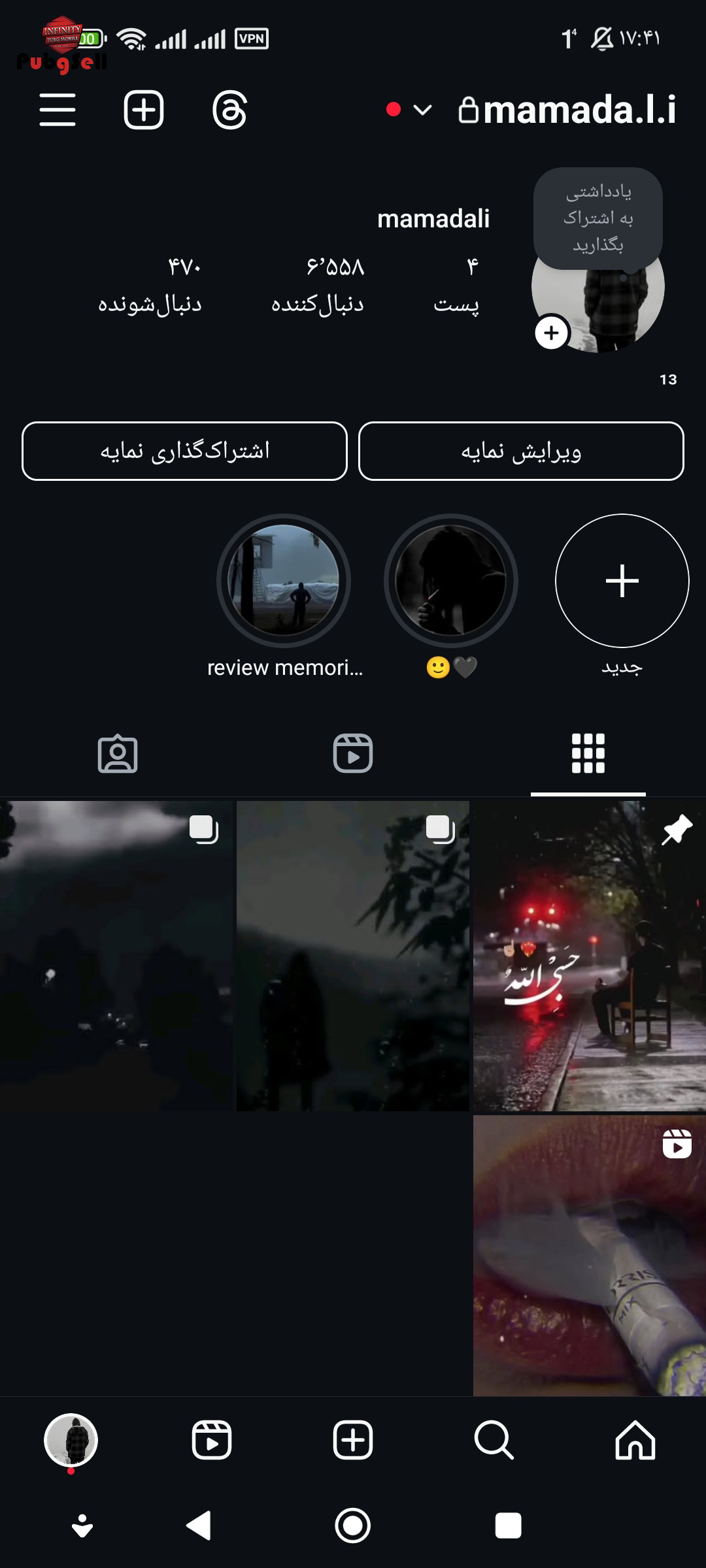Tap the create new post icon in header
Screen dimensions: 706x1568
[144, 110]
